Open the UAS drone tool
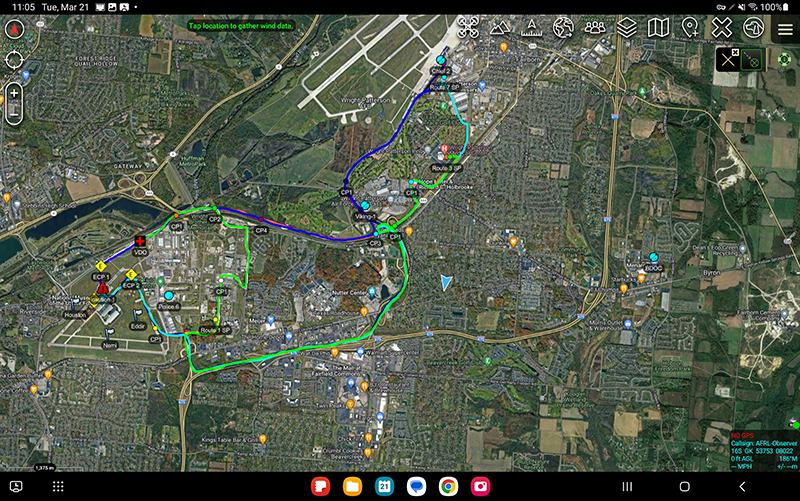 [x=467, y=28]
